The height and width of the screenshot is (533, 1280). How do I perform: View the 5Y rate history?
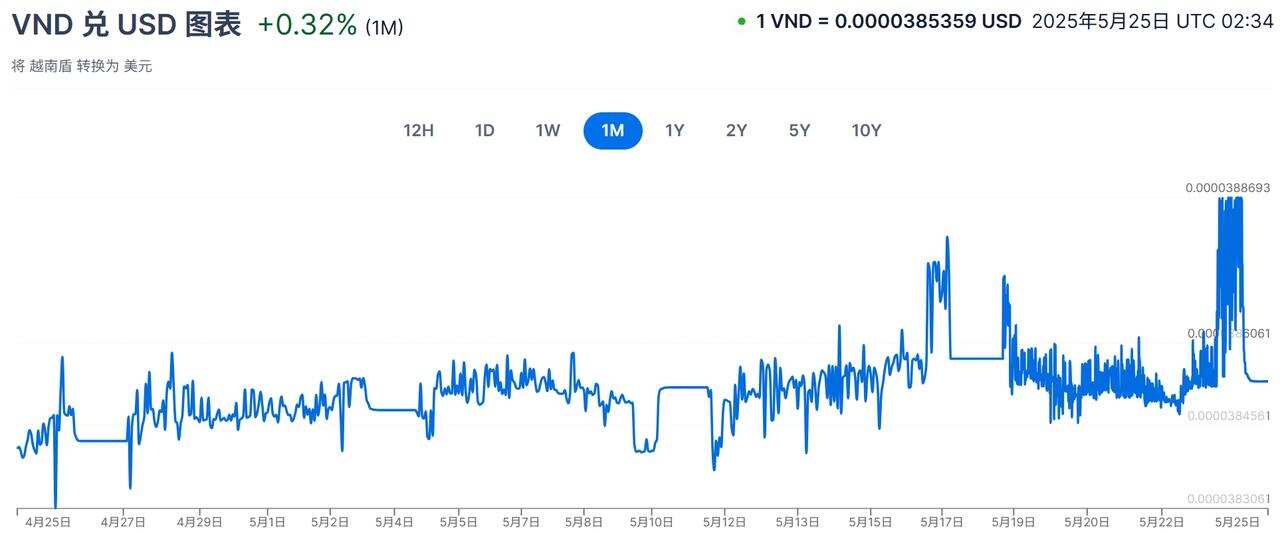point(799,130)
